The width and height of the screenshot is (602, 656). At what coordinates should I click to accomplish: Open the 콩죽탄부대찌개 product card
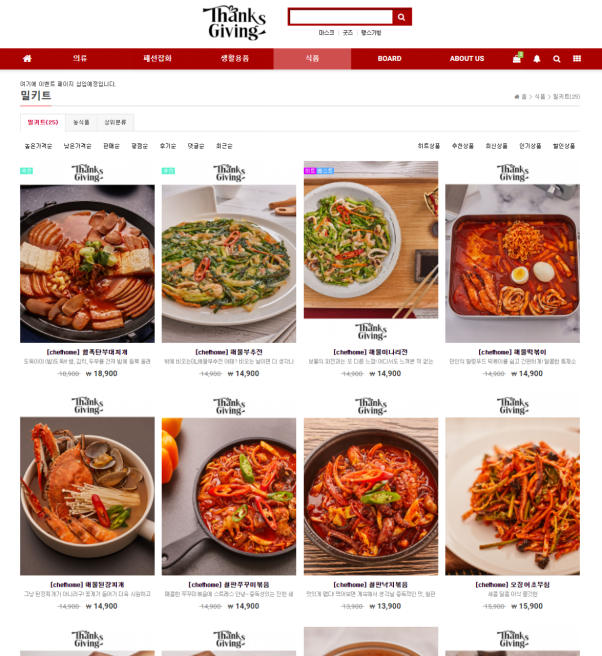[87, 262]
